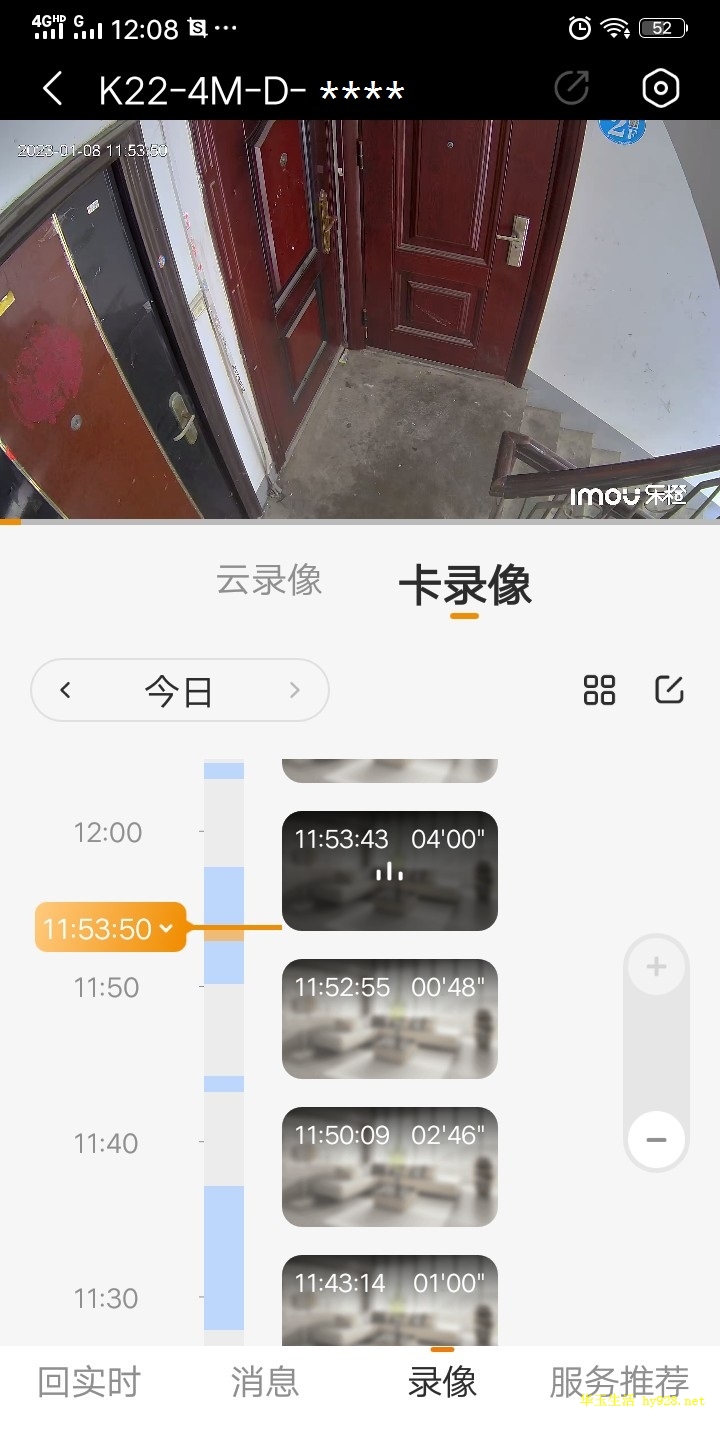Play the 11:50:09 recording clip

pos(389,1167)
